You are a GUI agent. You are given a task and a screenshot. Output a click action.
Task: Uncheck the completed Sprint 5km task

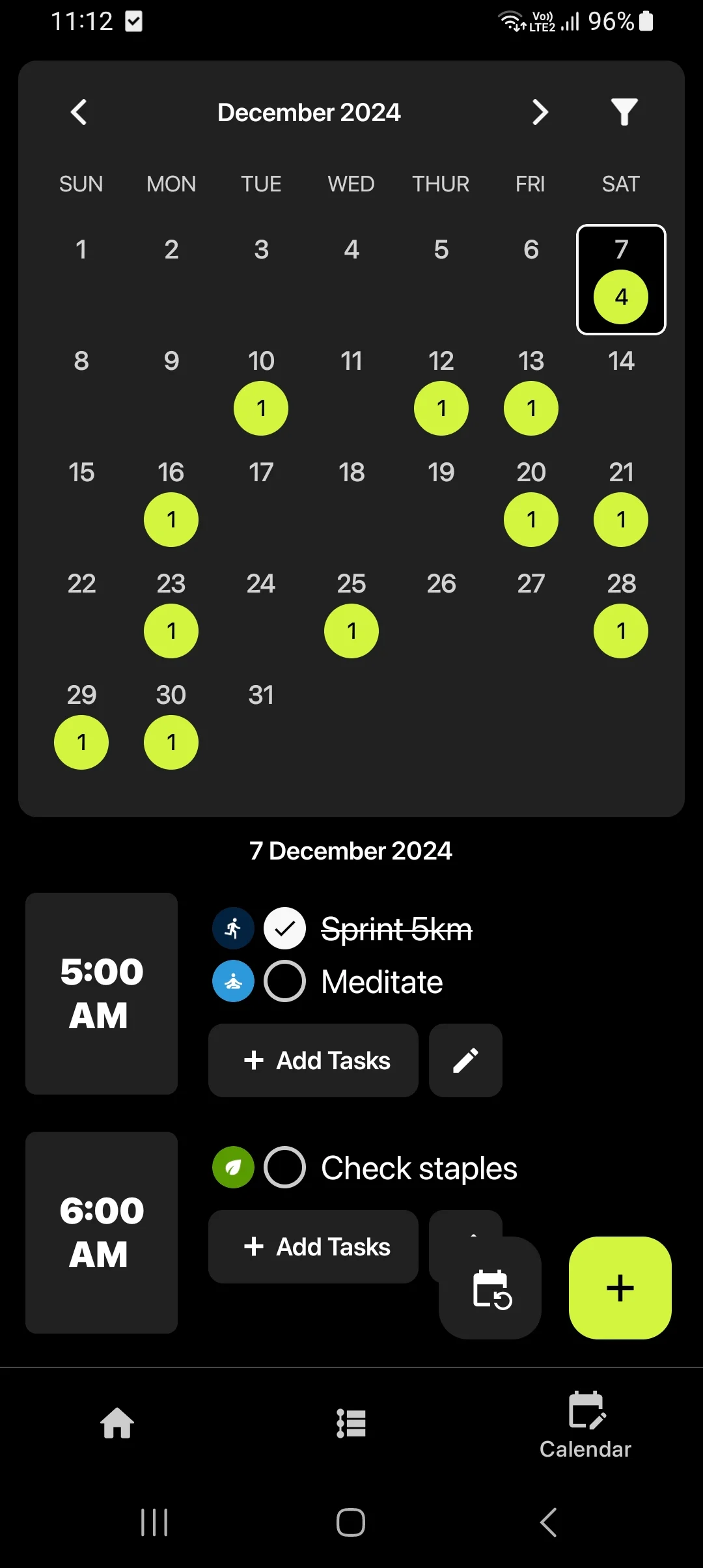point(283,929)
